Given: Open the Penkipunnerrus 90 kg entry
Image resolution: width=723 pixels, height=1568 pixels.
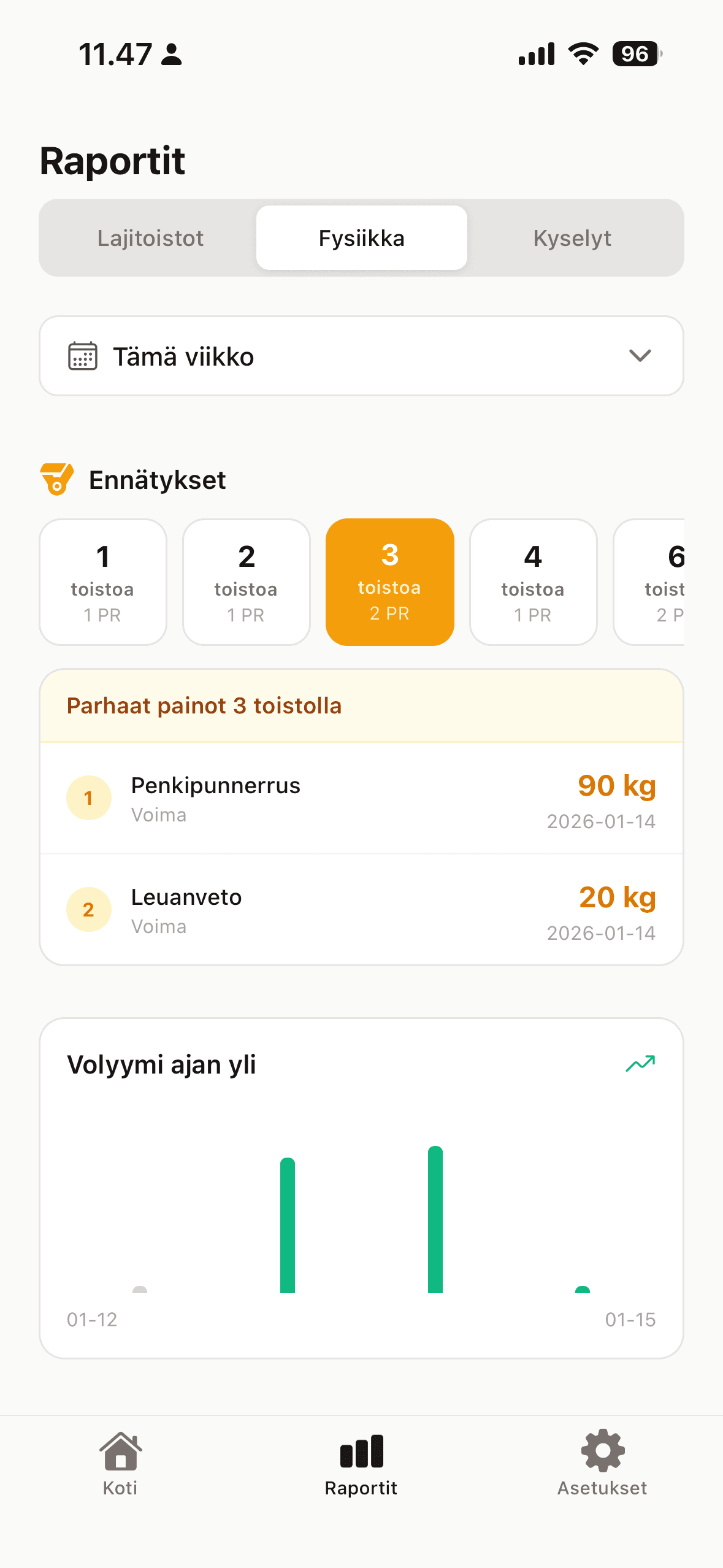Looking at the screenshot, I should click(x=361, y=797).
